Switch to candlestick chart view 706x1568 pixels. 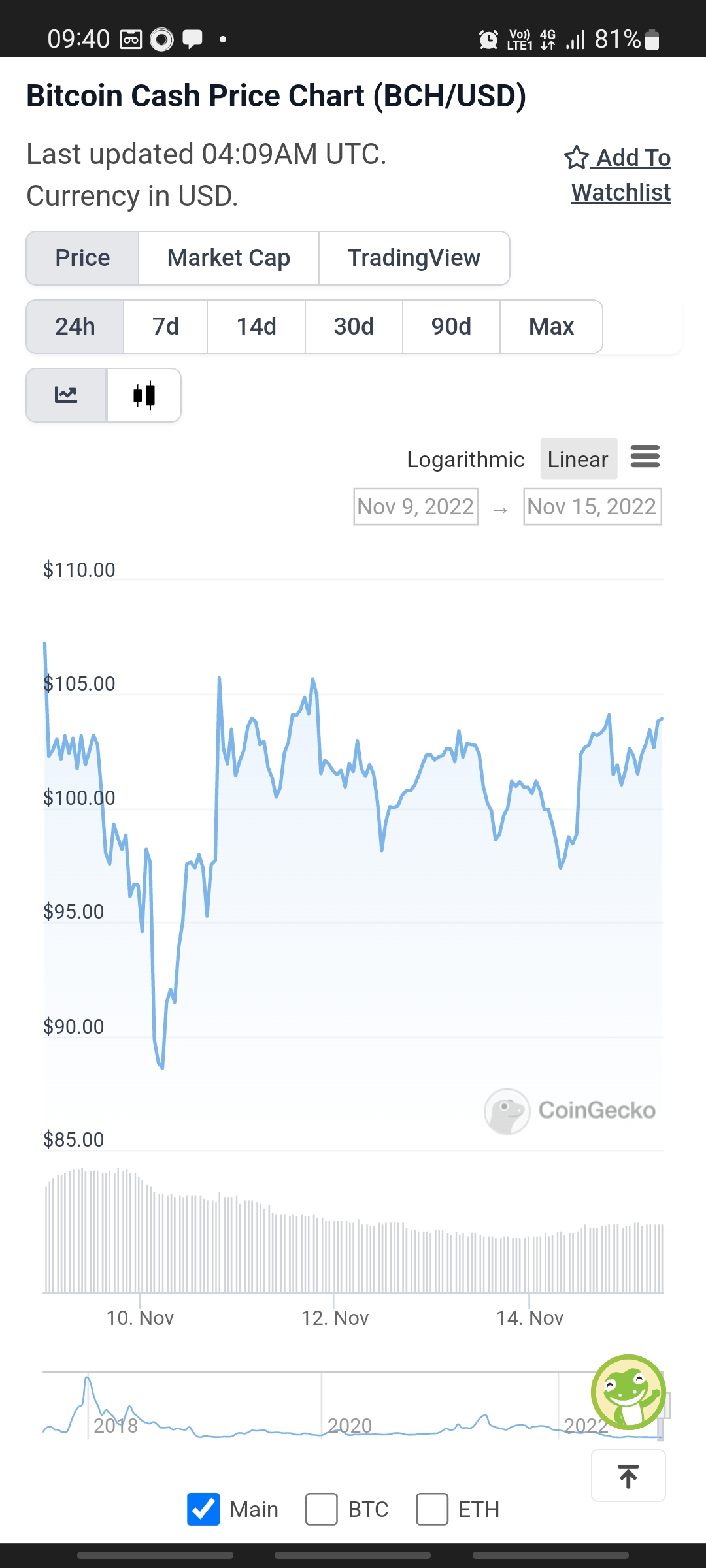pos(144,395)
